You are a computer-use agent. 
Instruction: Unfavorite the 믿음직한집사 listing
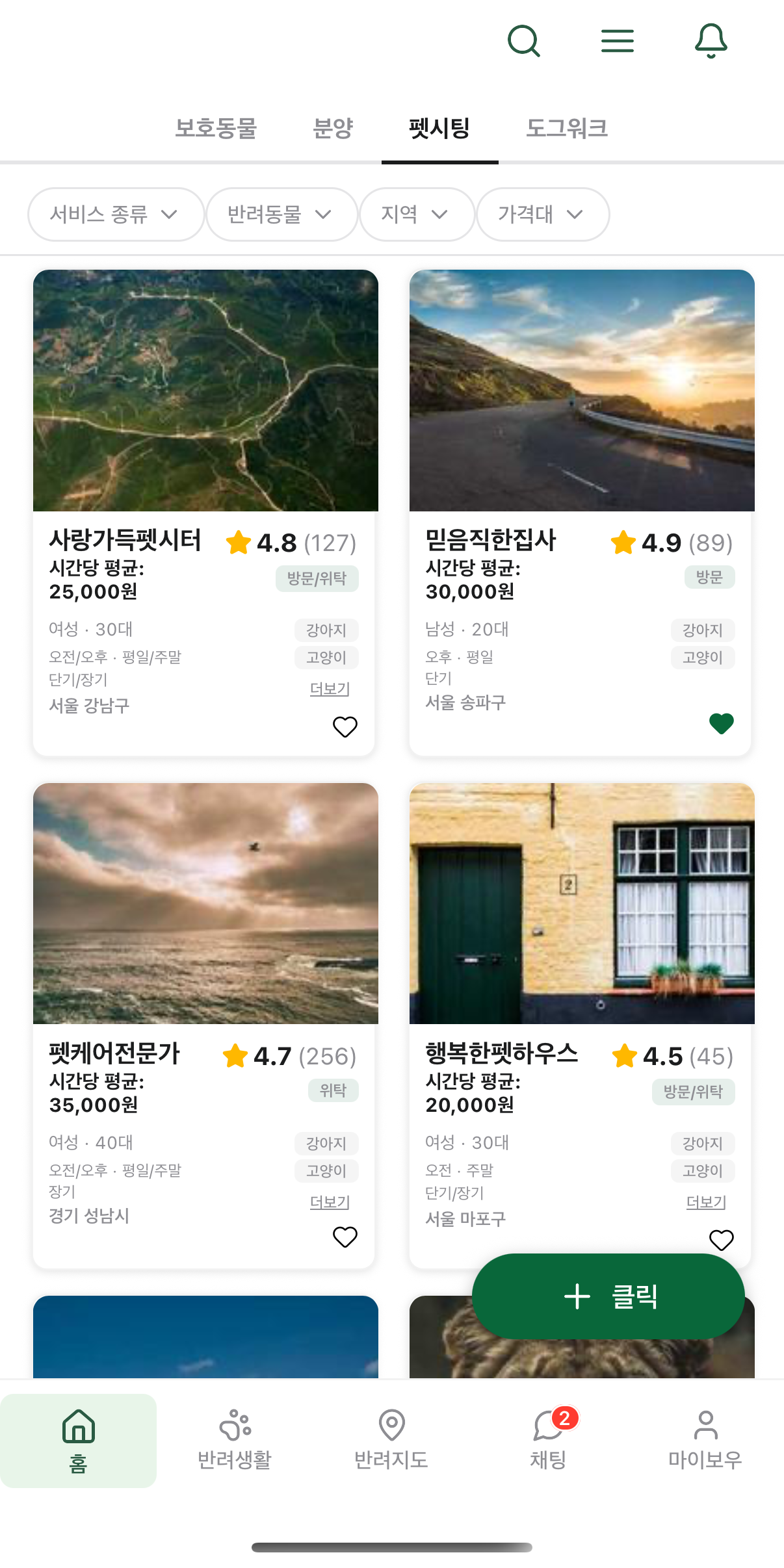[721, 723]
